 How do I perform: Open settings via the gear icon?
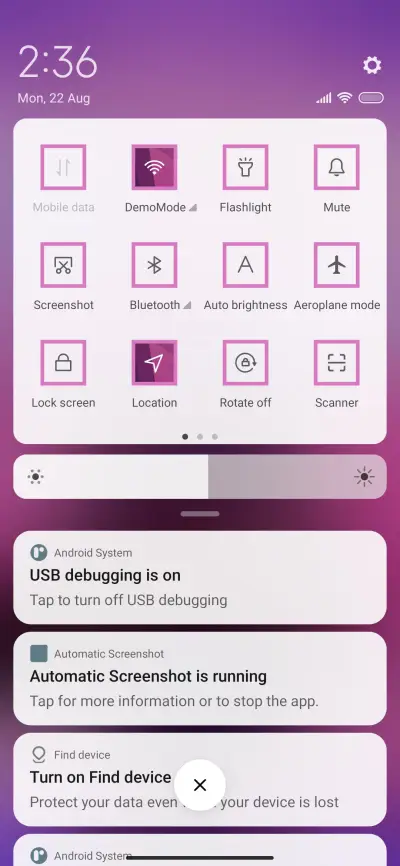tap(372, 65)
